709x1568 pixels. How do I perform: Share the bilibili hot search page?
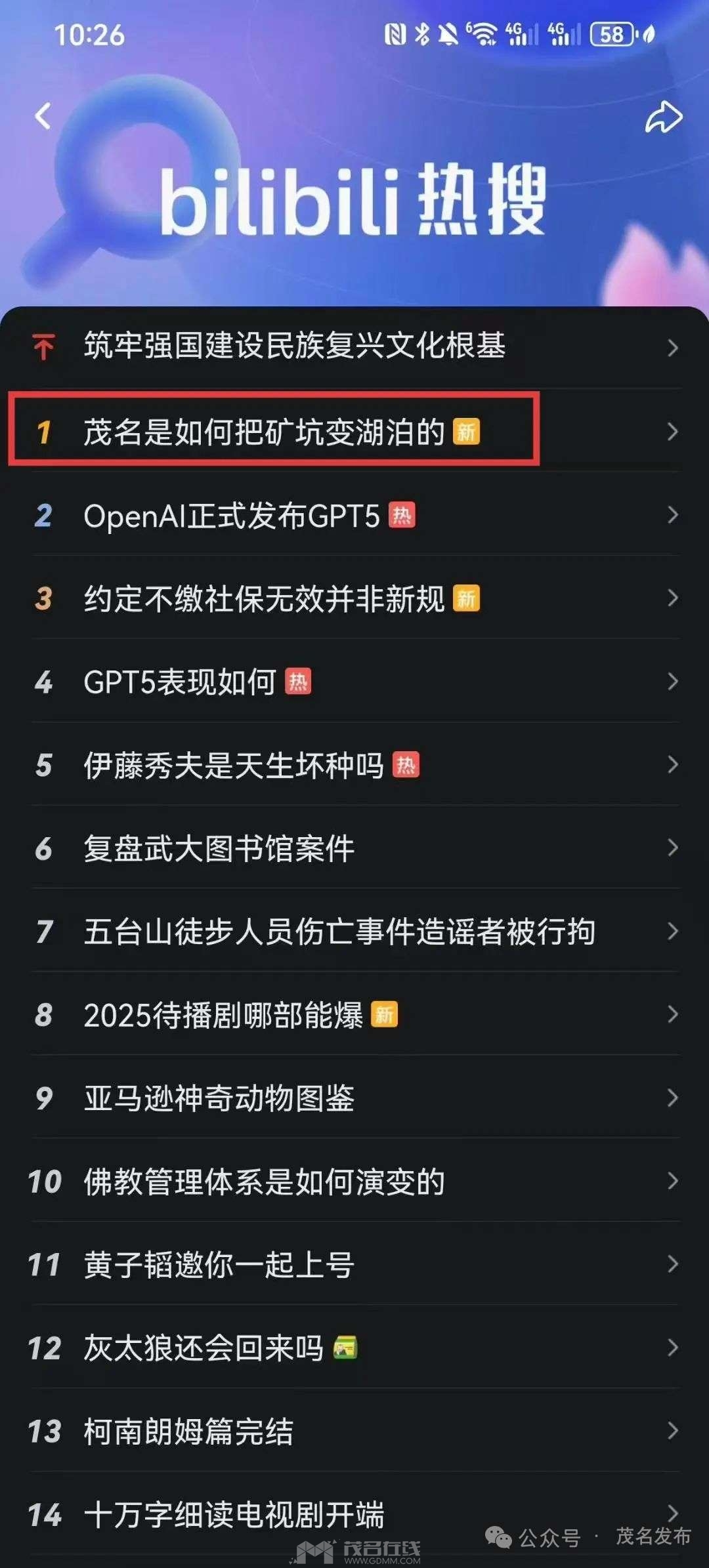tap(663, 118)
